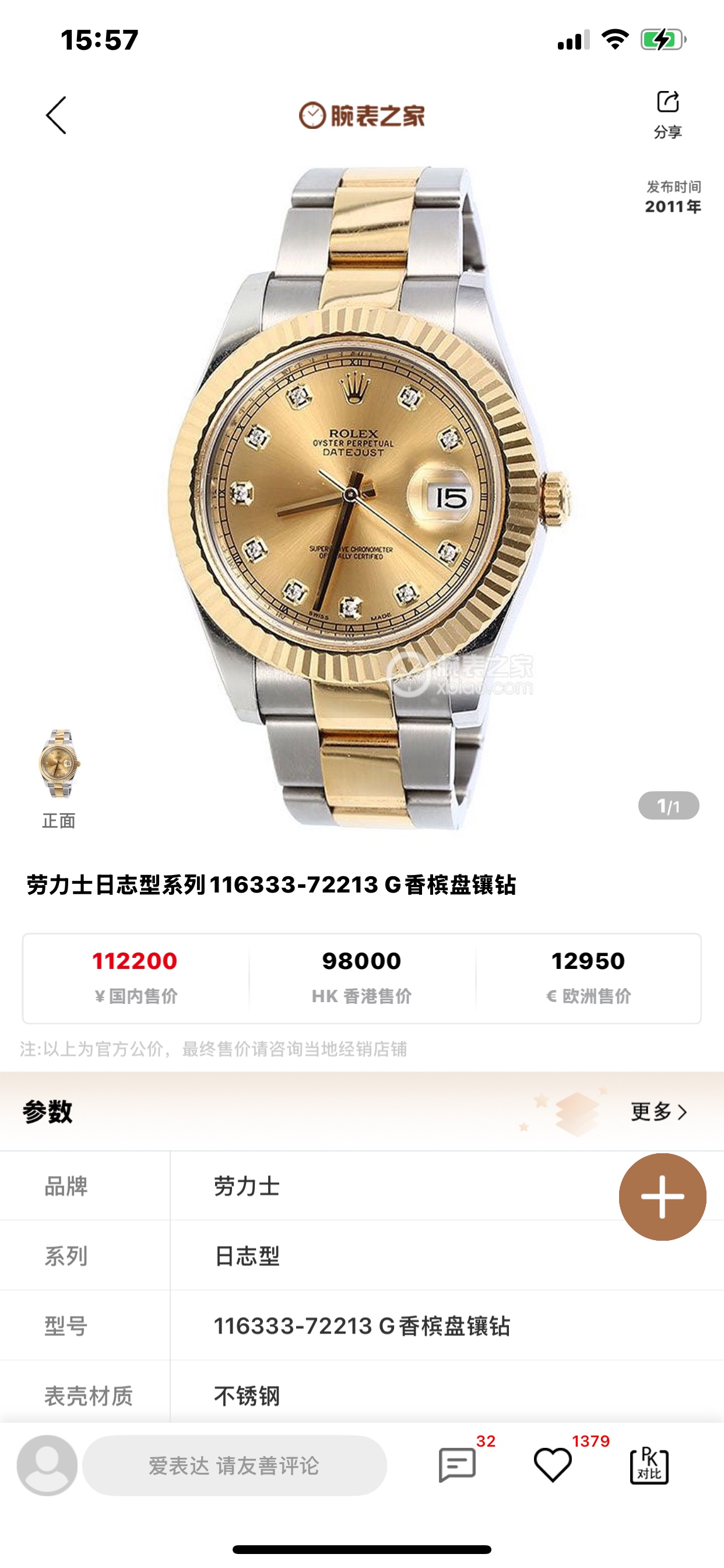Open 更多 to see more parameters
Image resolution: width=724 pixels, height=1568 pixels.
tap(658, 1111)
